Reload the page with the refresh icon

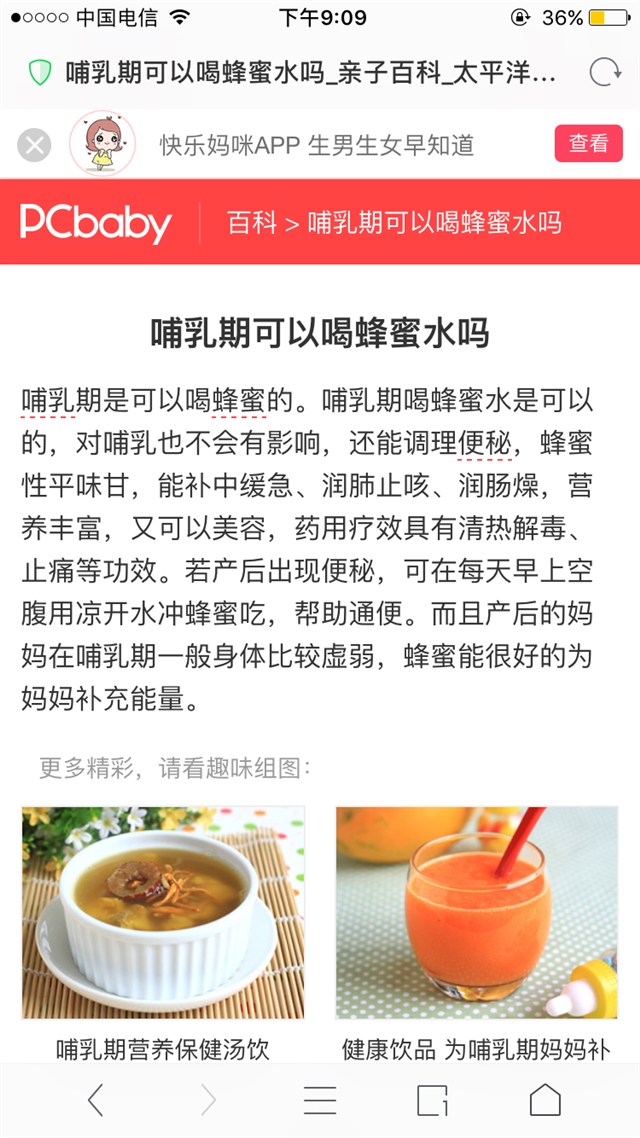(604, 72)
